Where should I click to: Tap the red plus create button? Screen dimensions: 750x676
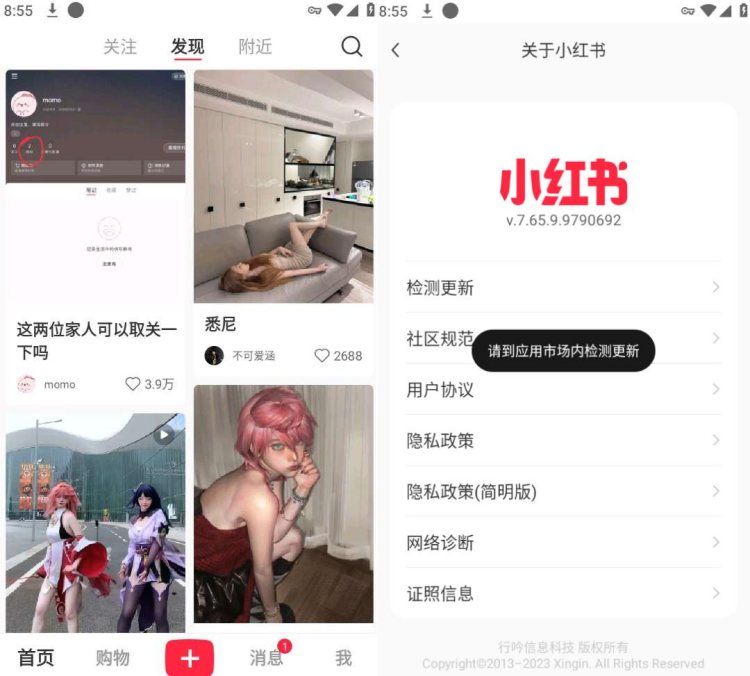pos(190,657)
